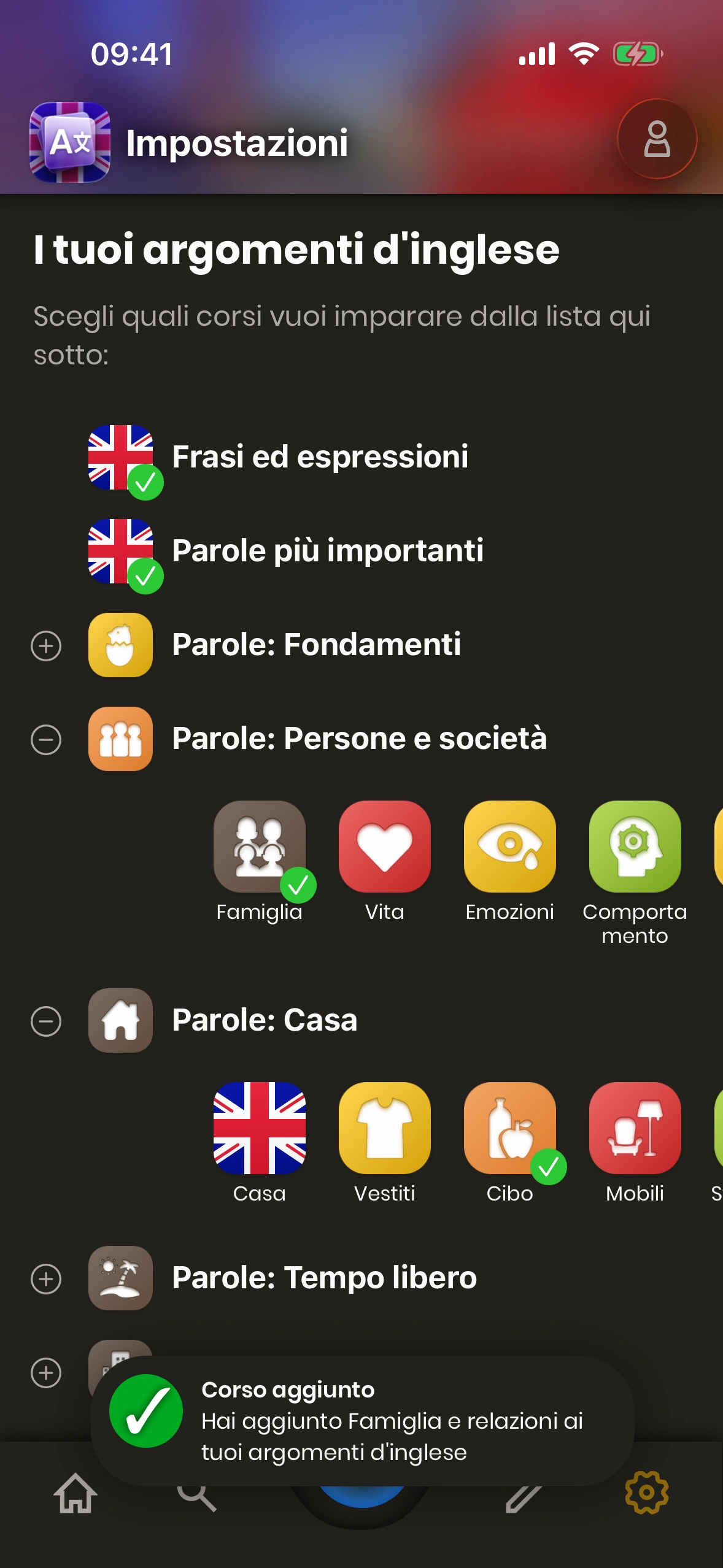Screen dimensions: 723x1568
Task: Switch to the pencil edit tab
Action: pos(523,1497)
